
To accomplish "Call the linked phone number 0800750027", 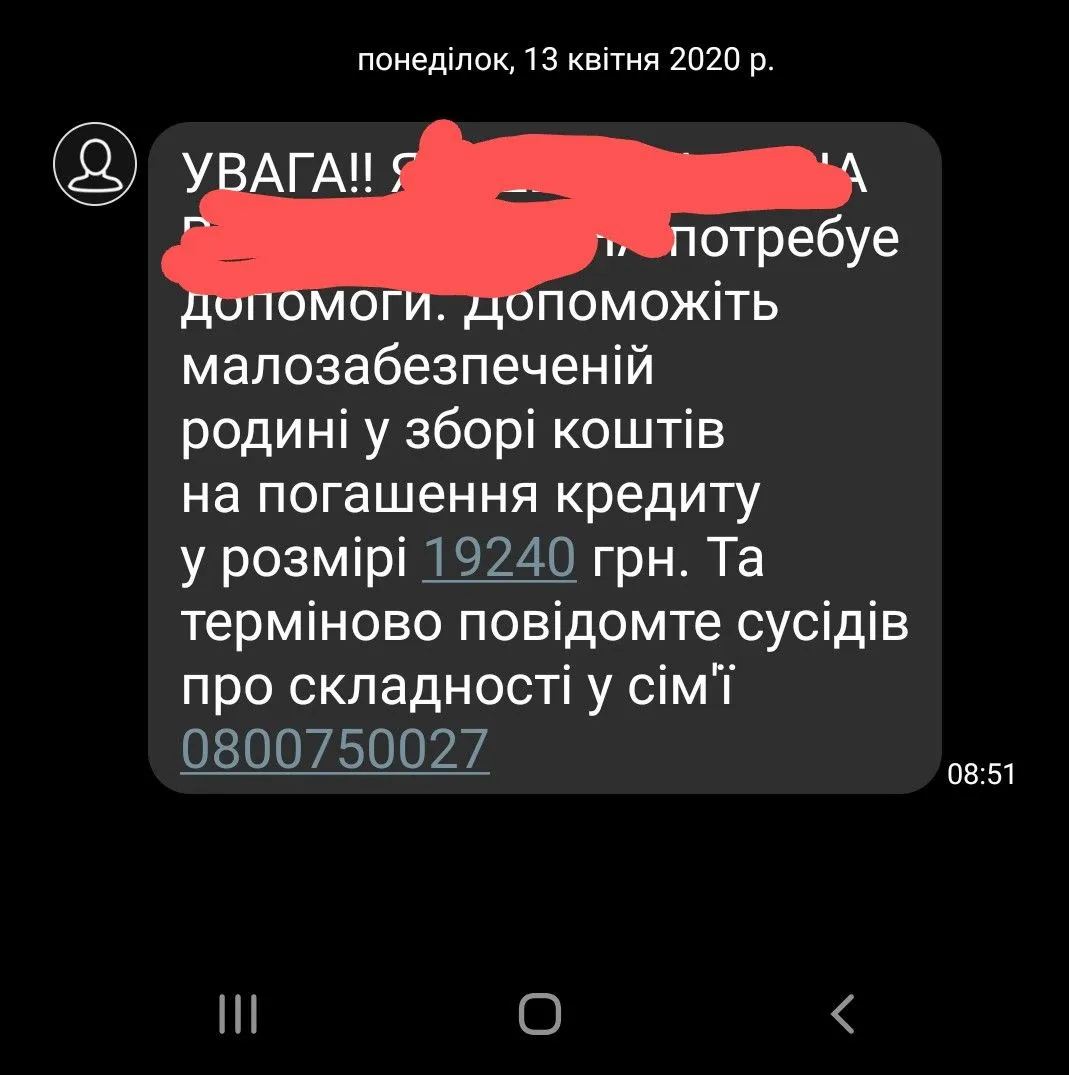I will click(335, 749).
